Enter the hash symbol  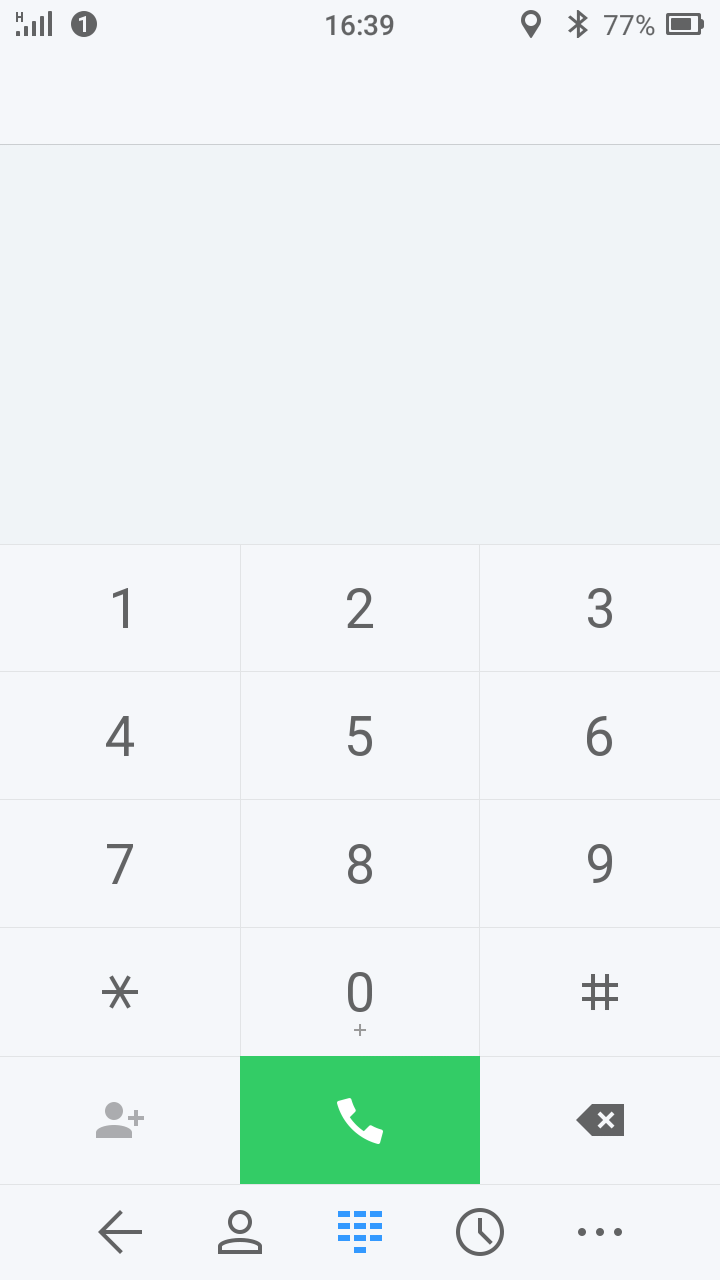coord(600,992)
